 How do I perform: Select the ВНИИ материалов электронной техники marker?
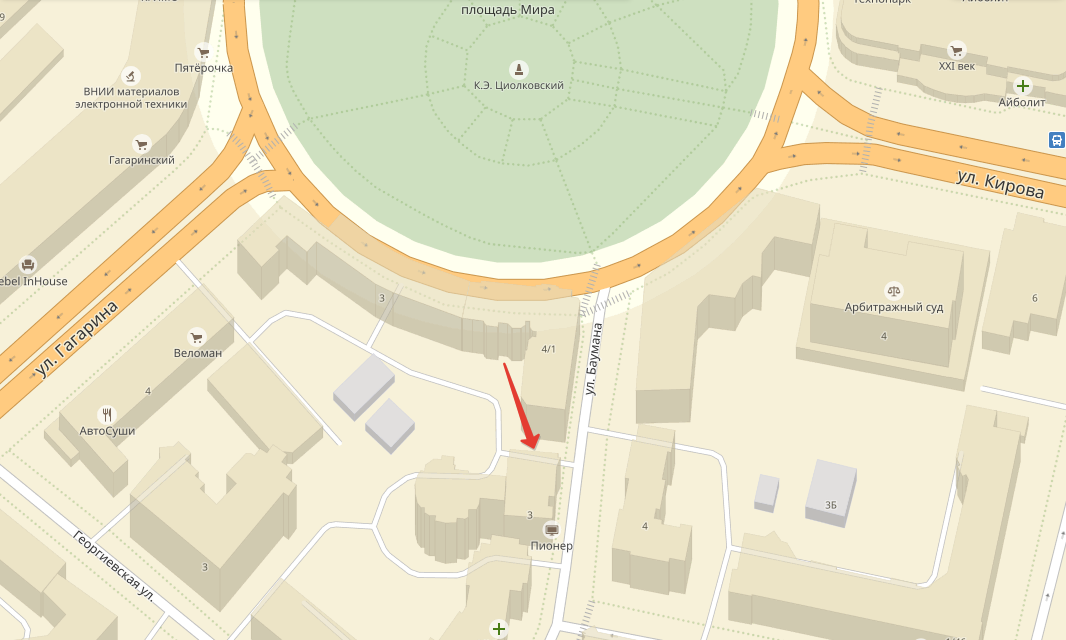(x=129, y=76)
